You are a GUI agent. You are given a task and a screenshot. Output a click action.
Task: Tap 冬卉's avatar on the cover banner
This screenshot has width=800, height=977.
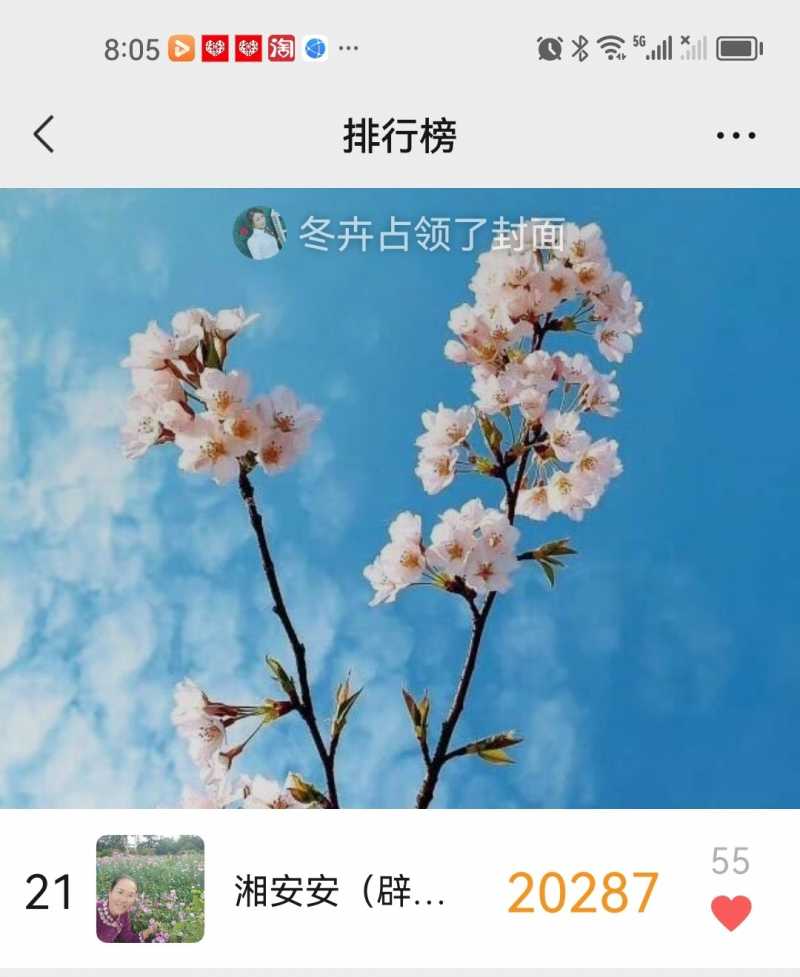(262, 231)
